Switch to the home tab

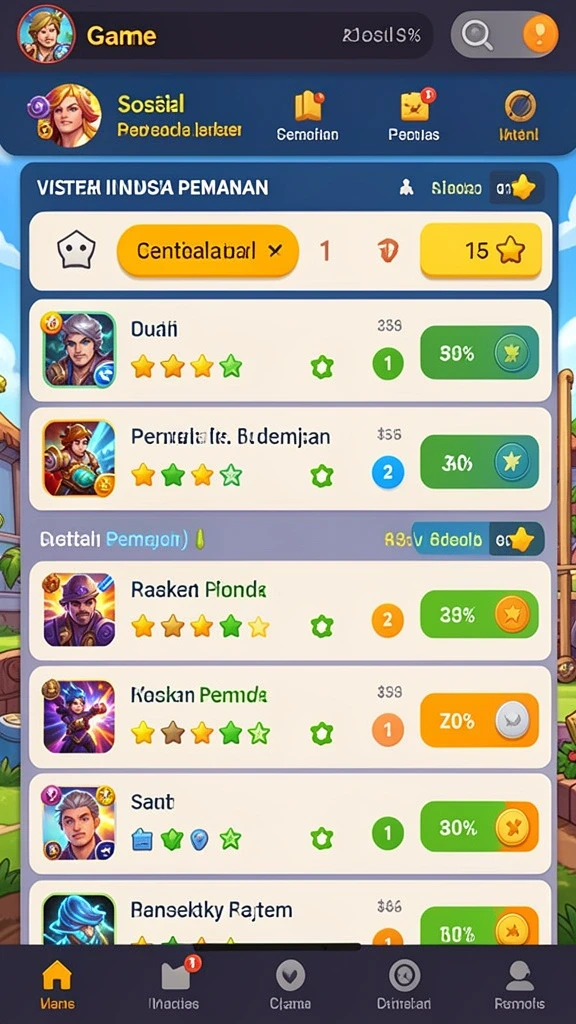click(57, 985)
